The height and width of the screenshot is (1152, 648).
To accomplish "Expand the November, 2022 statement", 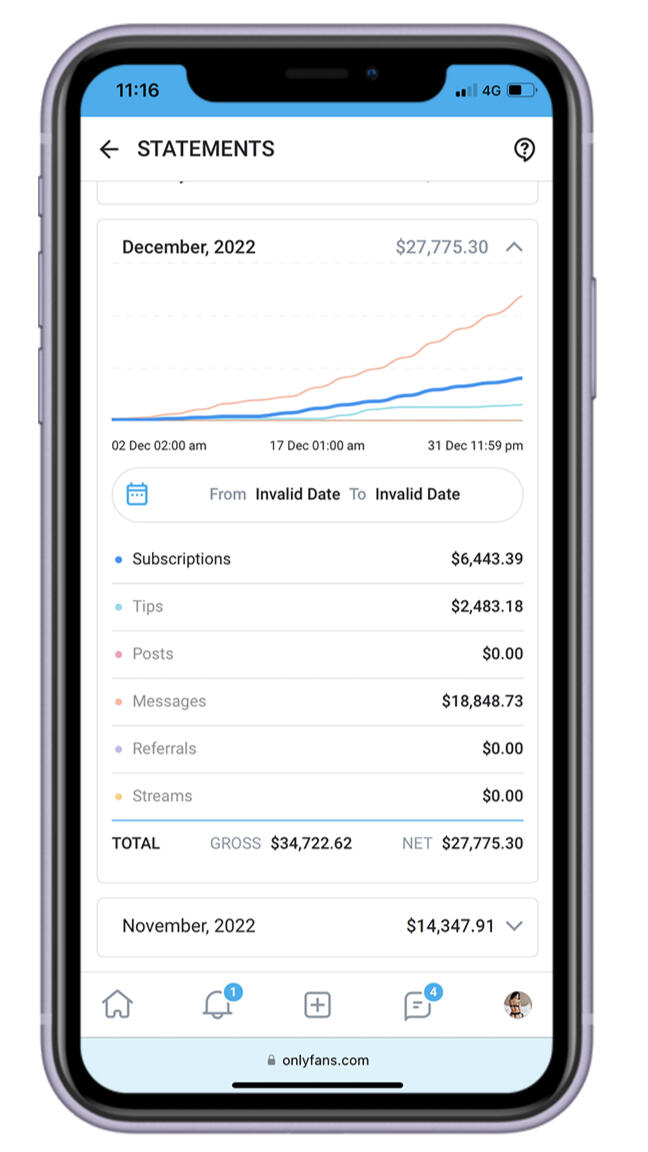I will tap(514, 926).
